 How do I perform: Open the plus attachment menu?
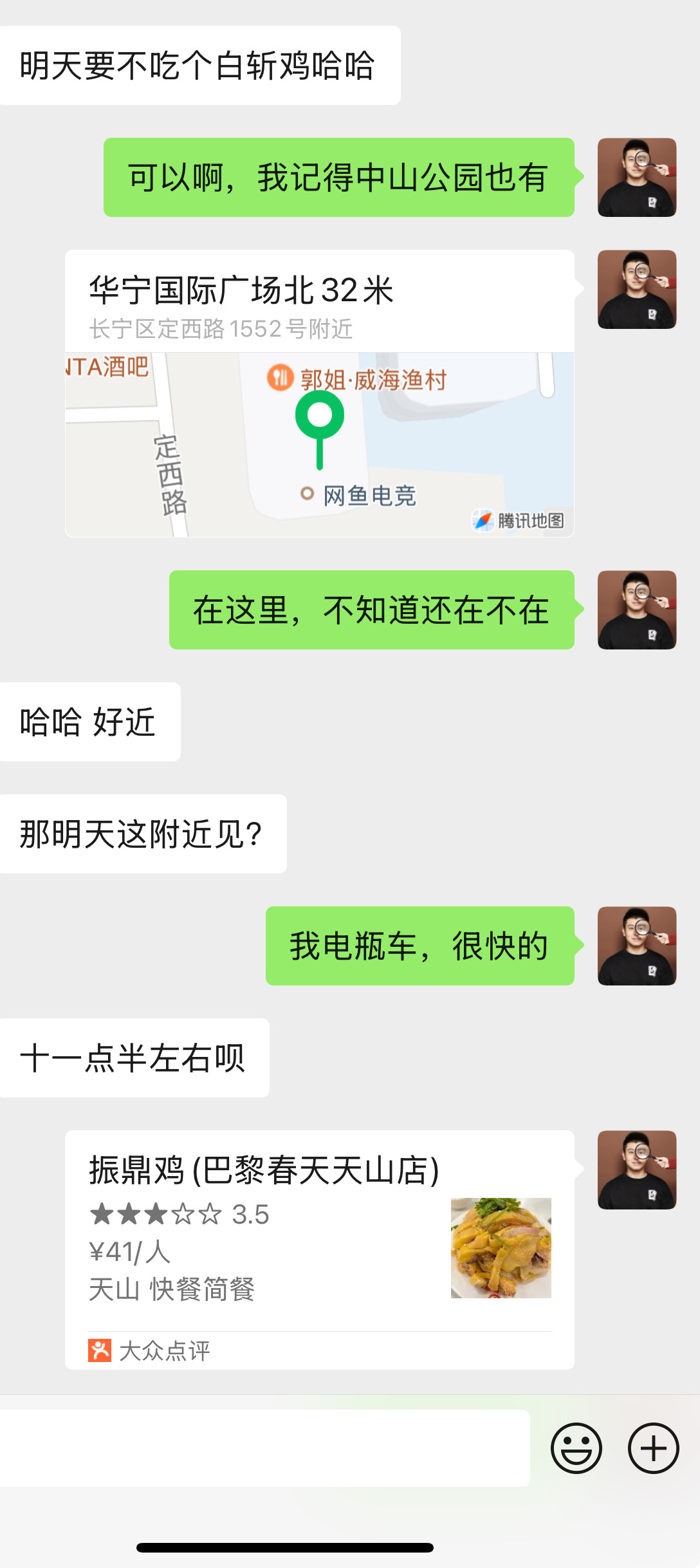654,1448
